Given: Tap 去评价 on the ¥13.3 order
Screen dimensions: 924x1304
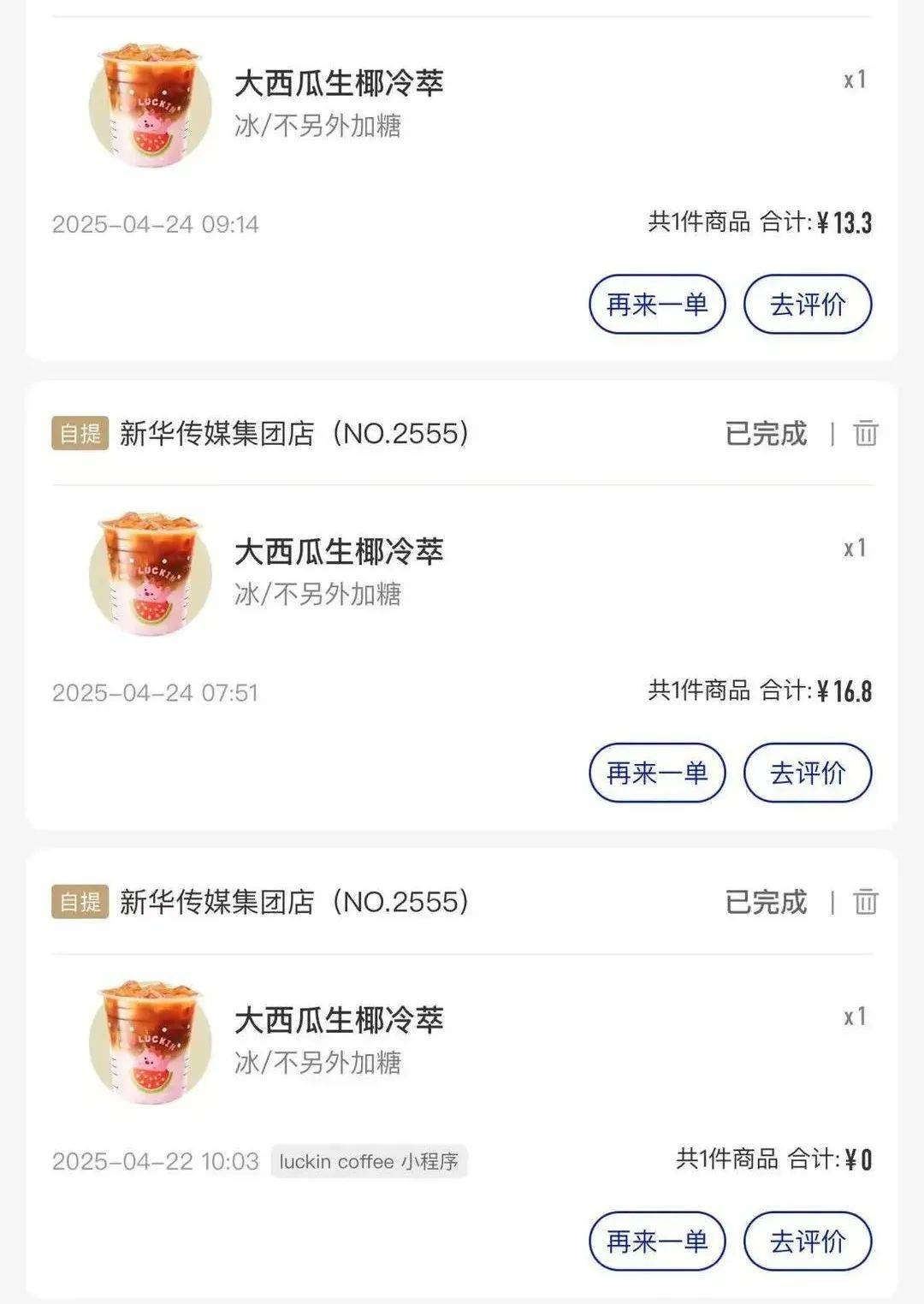Looking at the screenshot, I should pos(807,305).
